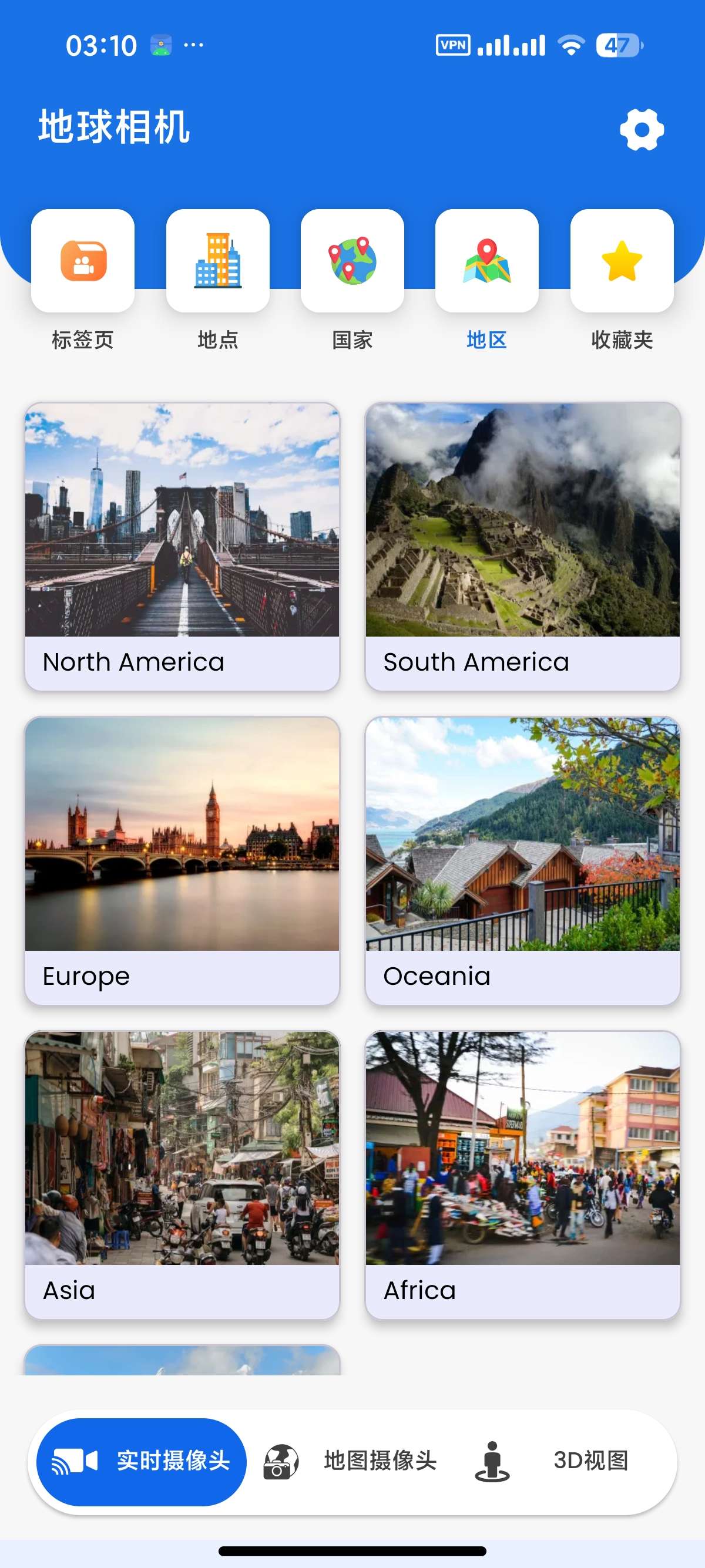Screen dimensions: 705x1568
Task: Select the 实时摄像头 bottom tab
Action: coord(141,1462)
